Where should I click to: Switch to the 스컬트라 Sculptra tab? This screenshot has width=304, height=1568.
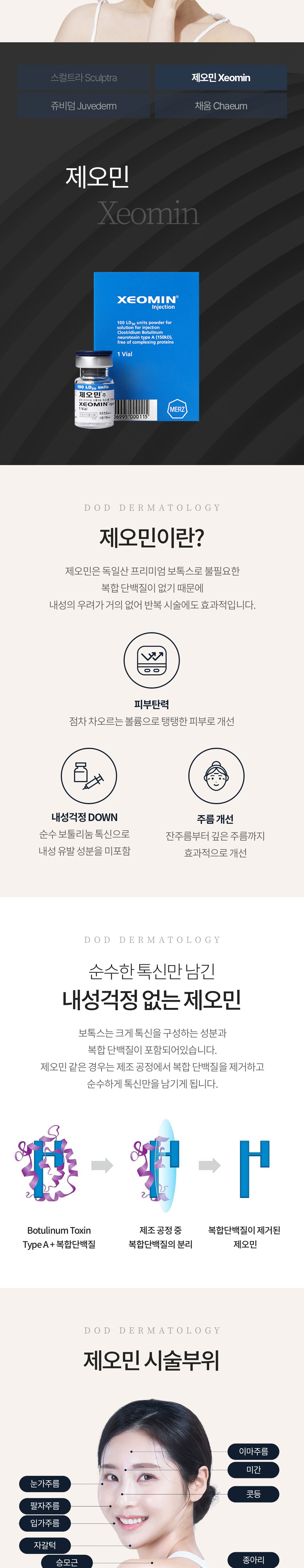[x=84, y=78]
